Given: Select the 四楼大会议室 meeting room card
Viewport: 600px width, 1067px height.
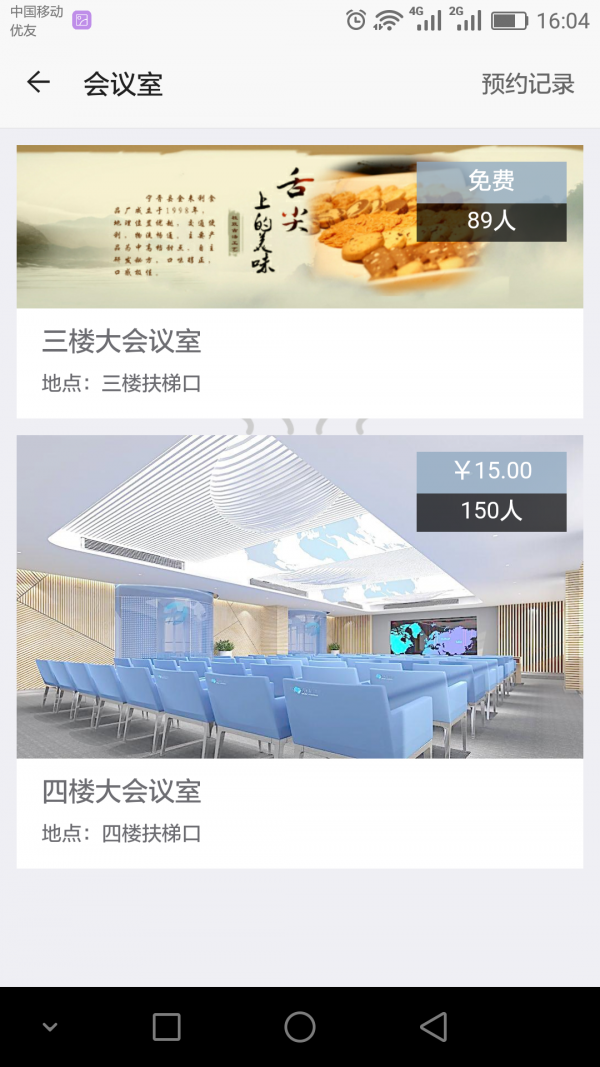Looking at the screenshot, I should pyautogui.click(x=300, y=650).
